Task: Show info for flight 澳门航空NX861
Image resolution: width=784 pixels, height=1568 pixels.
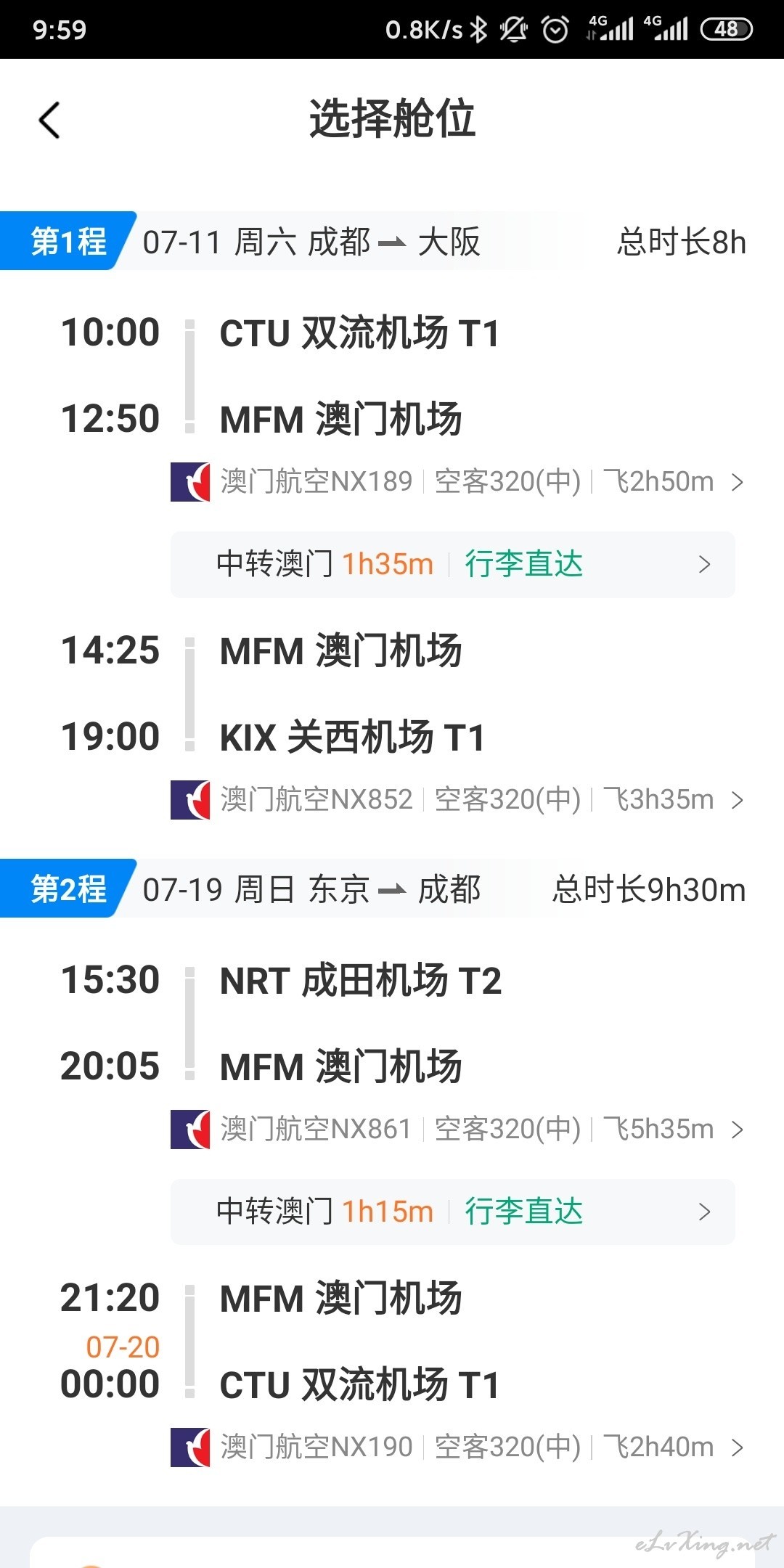Action: 457,1130
